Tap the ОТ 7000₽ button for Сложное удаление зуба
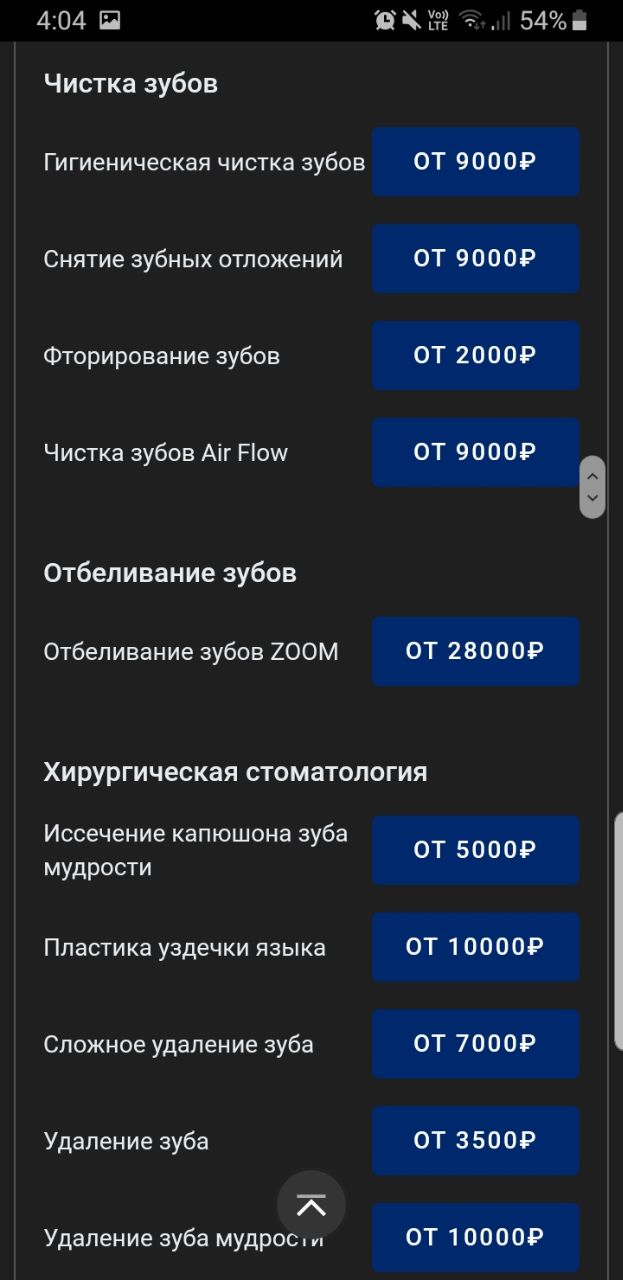The height and width of the screenshot is (1280, 623). (x=475, y=1045)
